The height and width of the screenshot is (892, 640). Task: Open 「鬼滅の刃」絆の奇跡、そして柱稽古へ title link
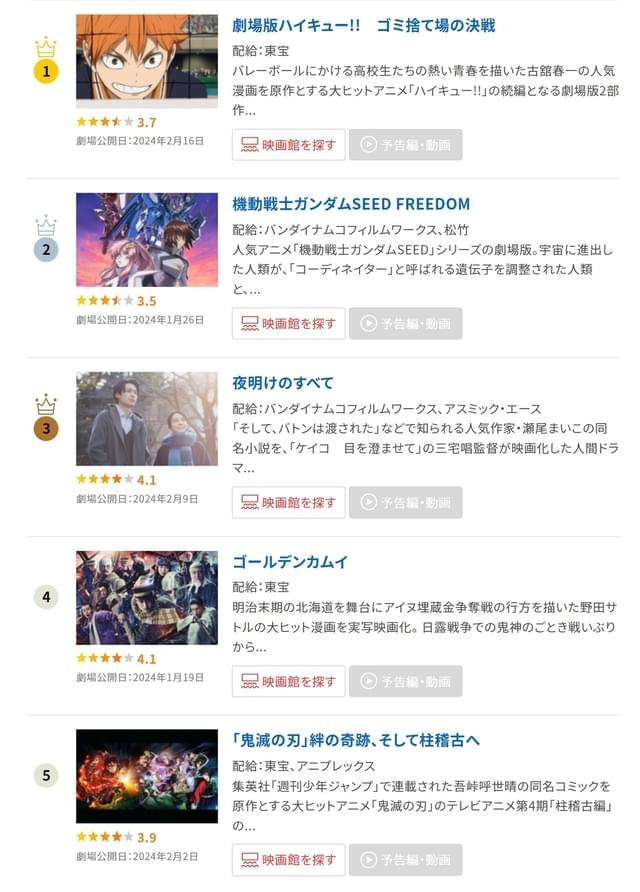pos(356,740)
